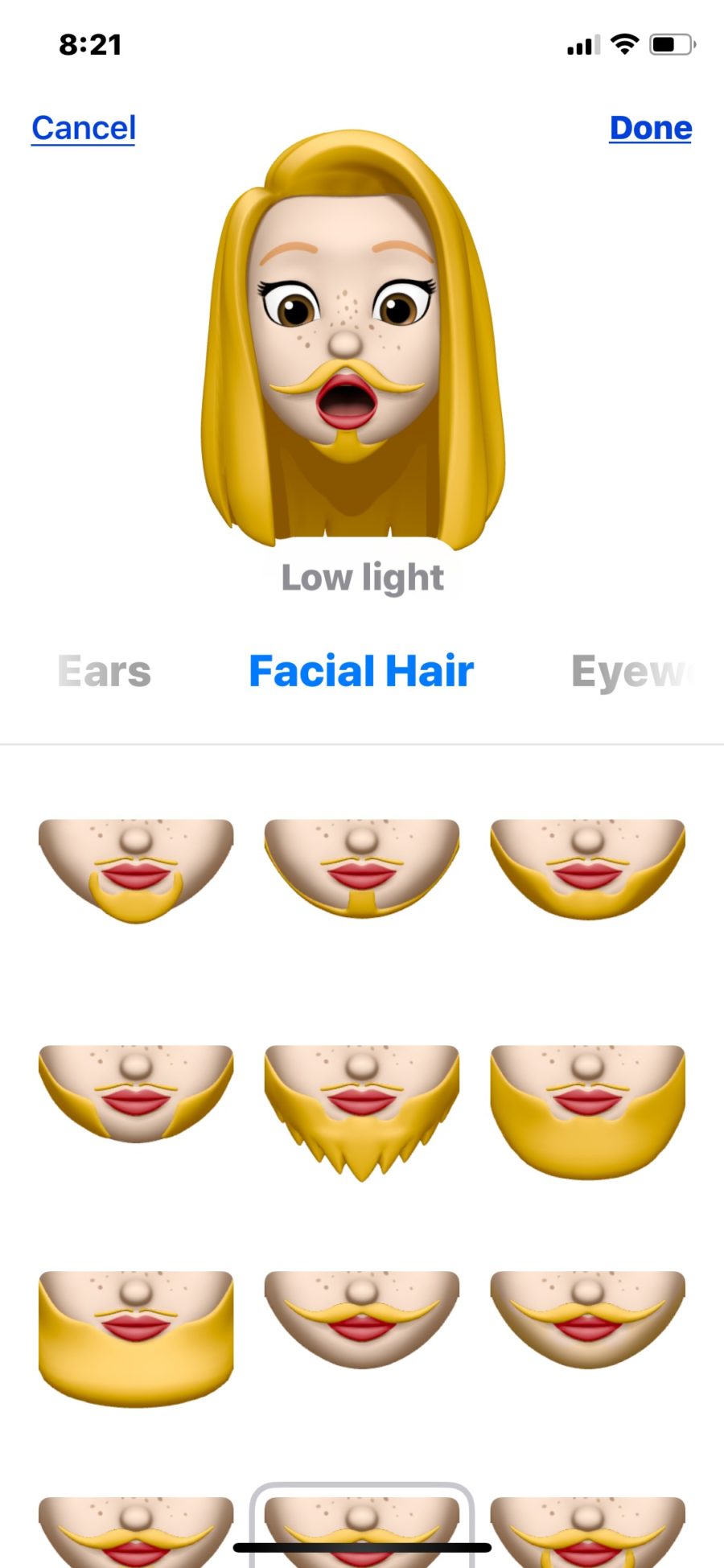Viewport: 724px width, 1568px height.
Task: Pick the full rounded beard style
Action: pyautogui.click(x=587, y=1110)
